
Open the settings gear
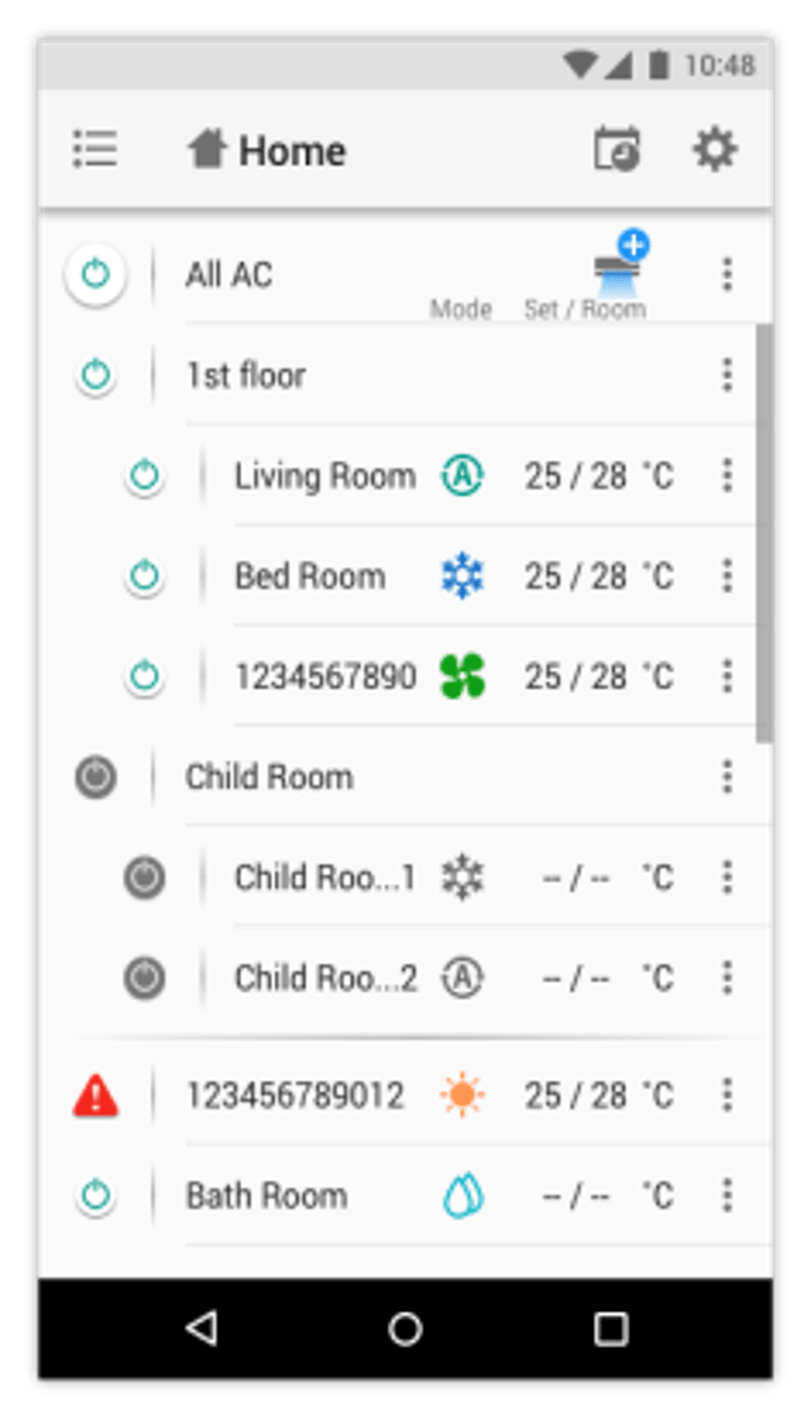tap(715, 151)
